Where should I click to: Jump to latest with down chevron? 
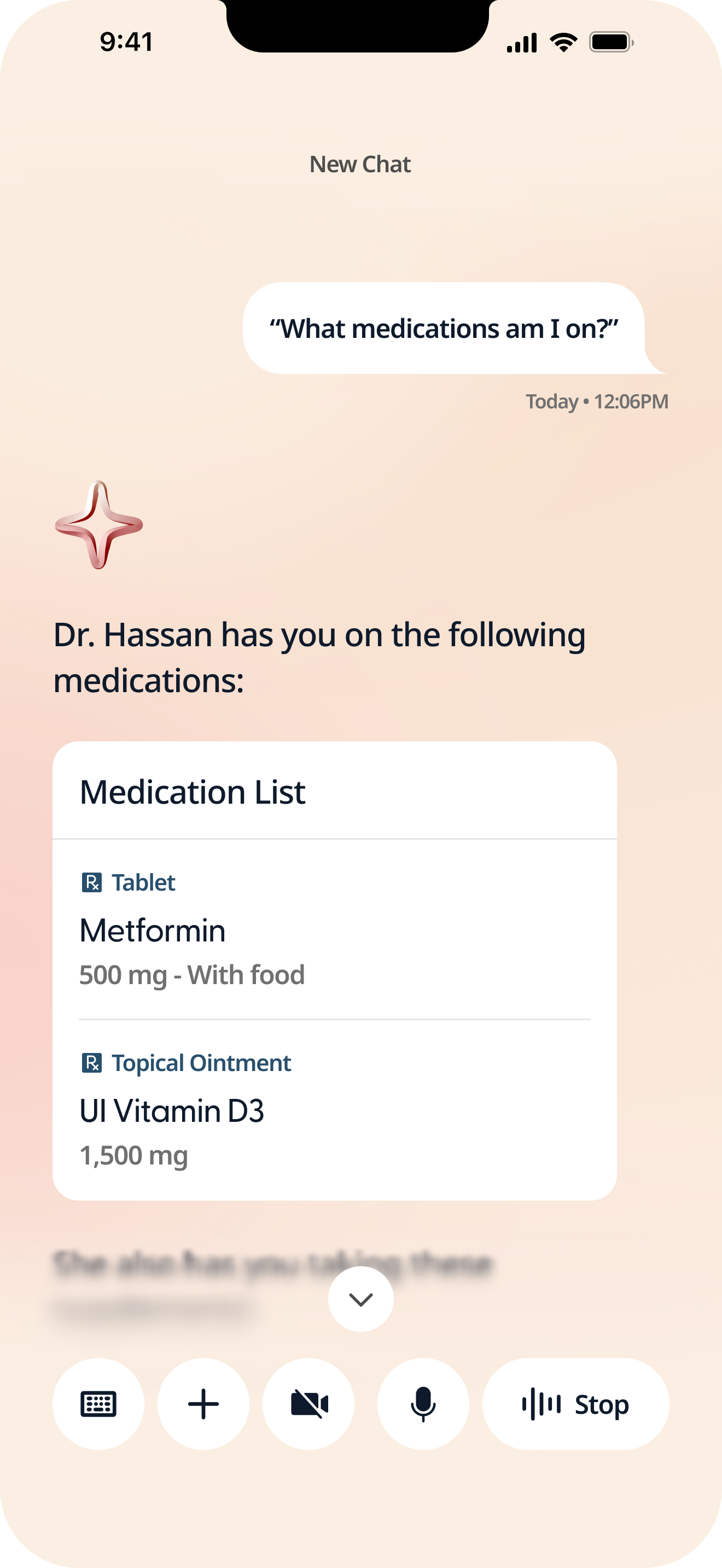(361, 1299)
